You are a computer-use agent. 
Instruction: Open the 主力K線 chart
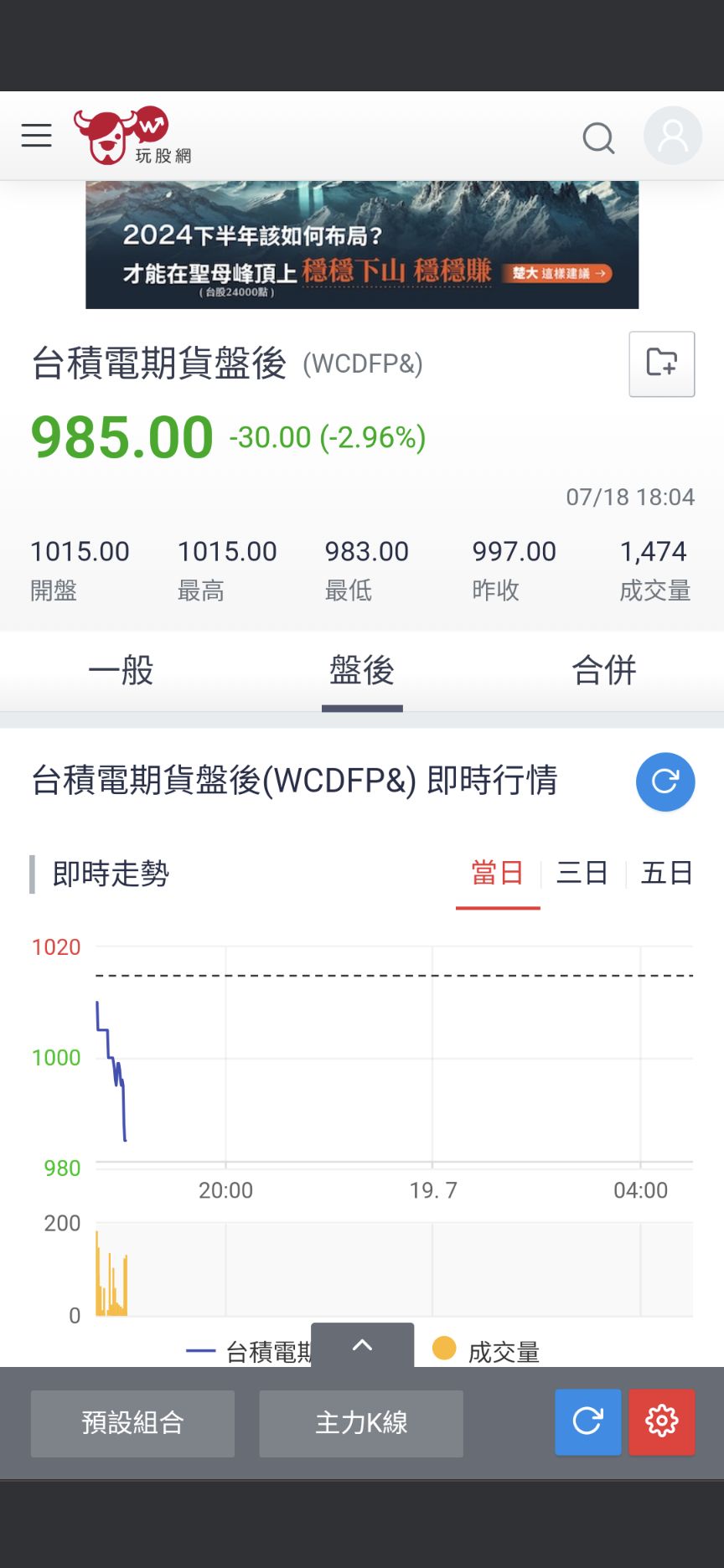(361, 1423)
